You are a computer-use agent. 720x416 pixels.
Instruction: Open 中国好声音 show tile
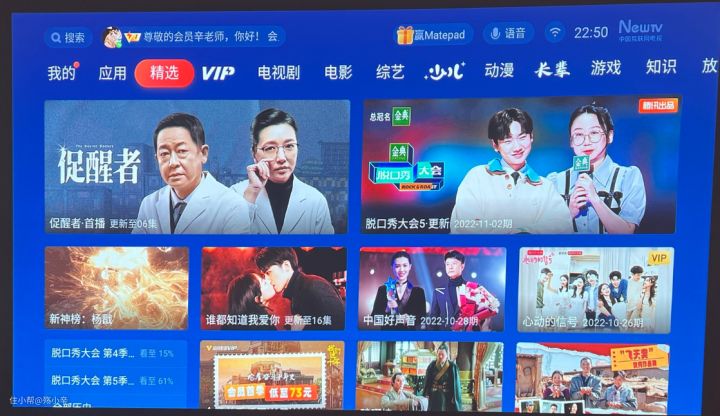(x=432, y=288)
